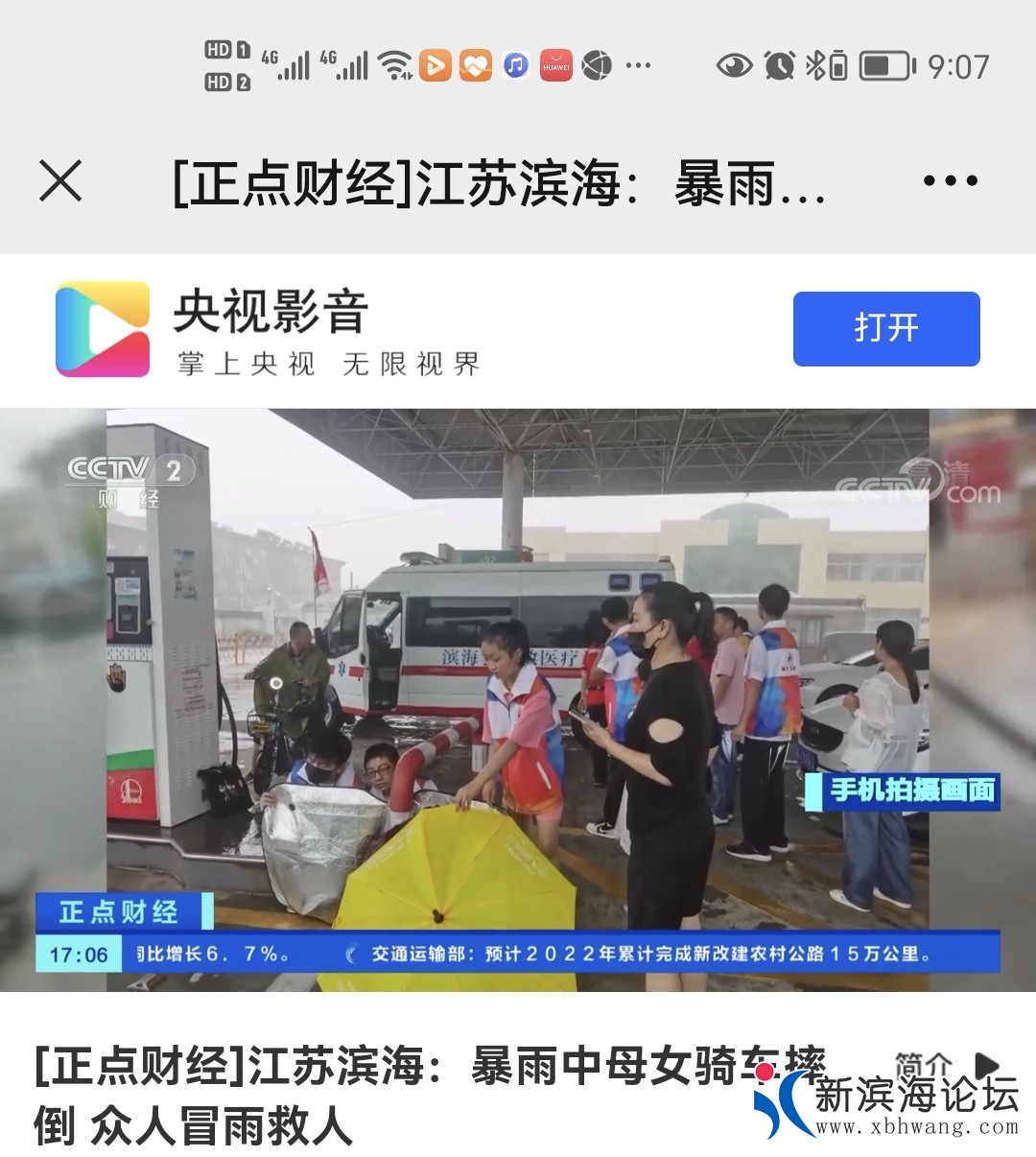The height and width of the screenshot is (1157, 1036).
Task: Play the CCTV-2 news video
Action: click(x=517, y=699)
